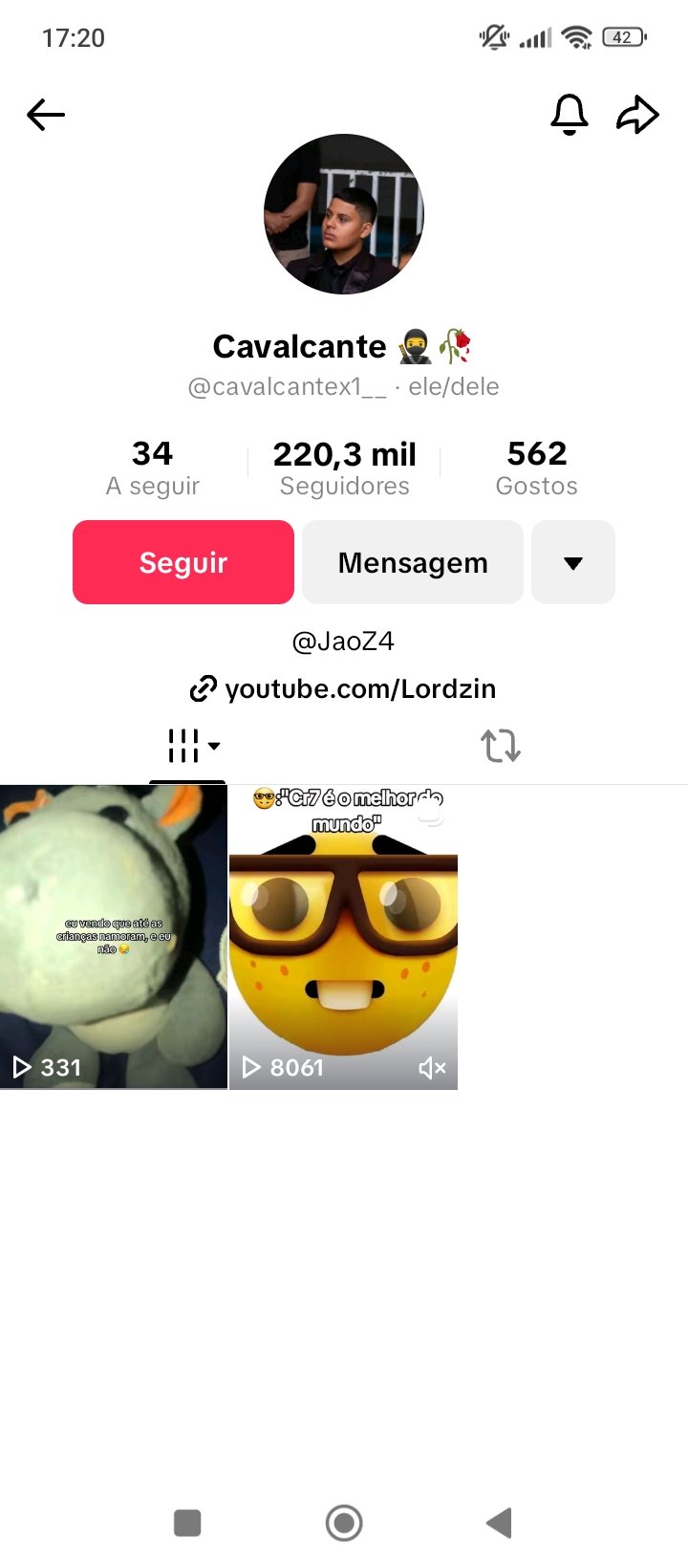
Task: Open recent apps with the square button
Action: [x=187, y=1523]
